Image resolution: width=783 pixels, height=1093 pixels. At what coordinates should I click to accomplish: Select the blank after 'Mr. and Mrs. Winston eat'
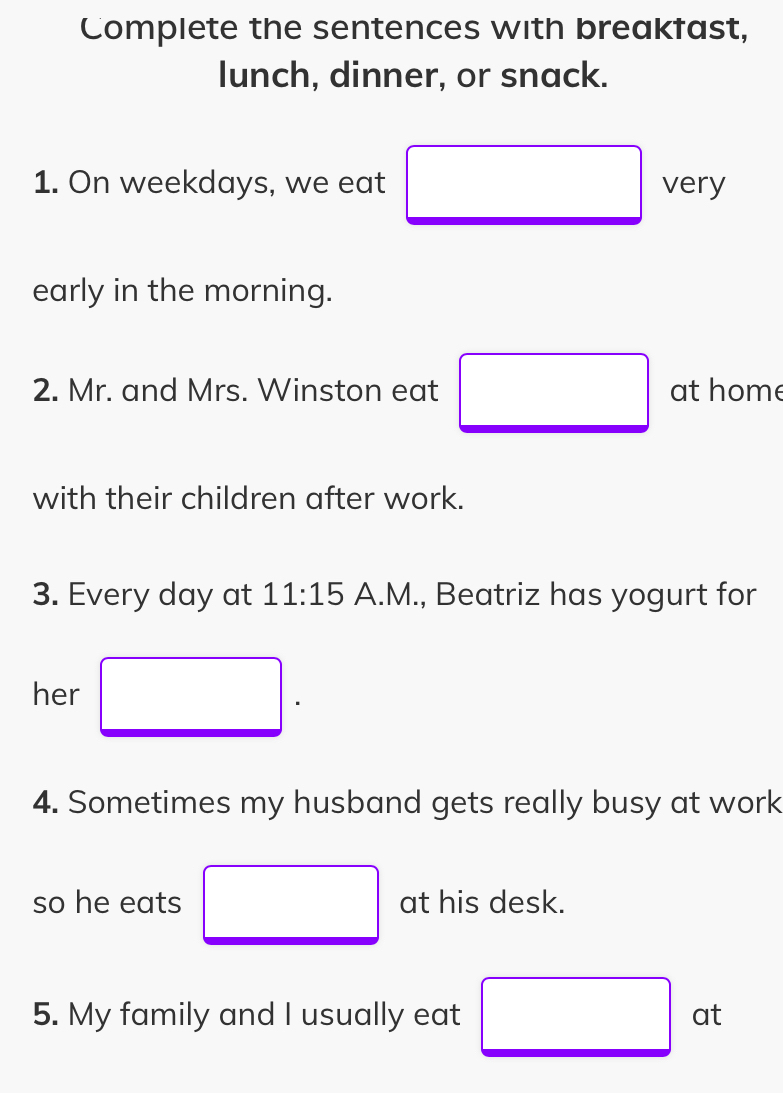click(x=554, y=392)
